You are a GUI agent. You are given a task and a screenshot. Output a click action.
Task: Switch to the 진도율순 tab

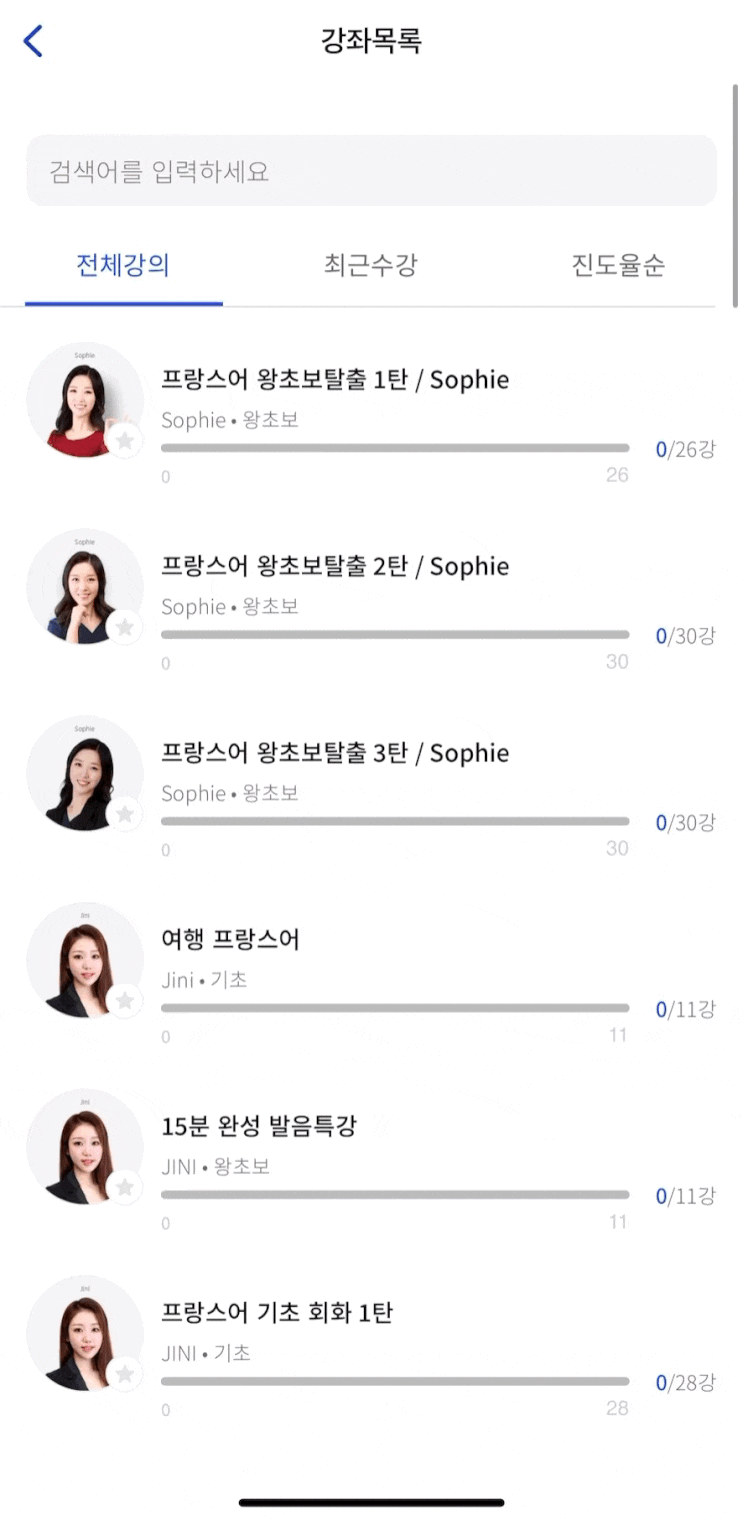pyautogui.click(x=618, y=266)
